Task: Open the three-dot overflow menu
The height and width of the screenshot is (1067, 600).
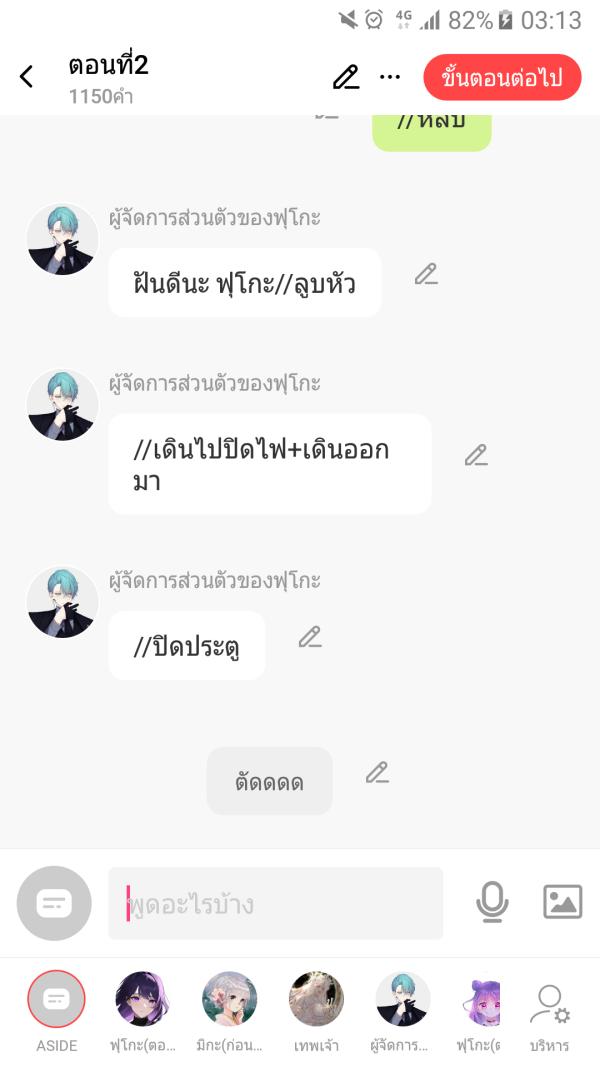Action: click(x=390, y=77)
